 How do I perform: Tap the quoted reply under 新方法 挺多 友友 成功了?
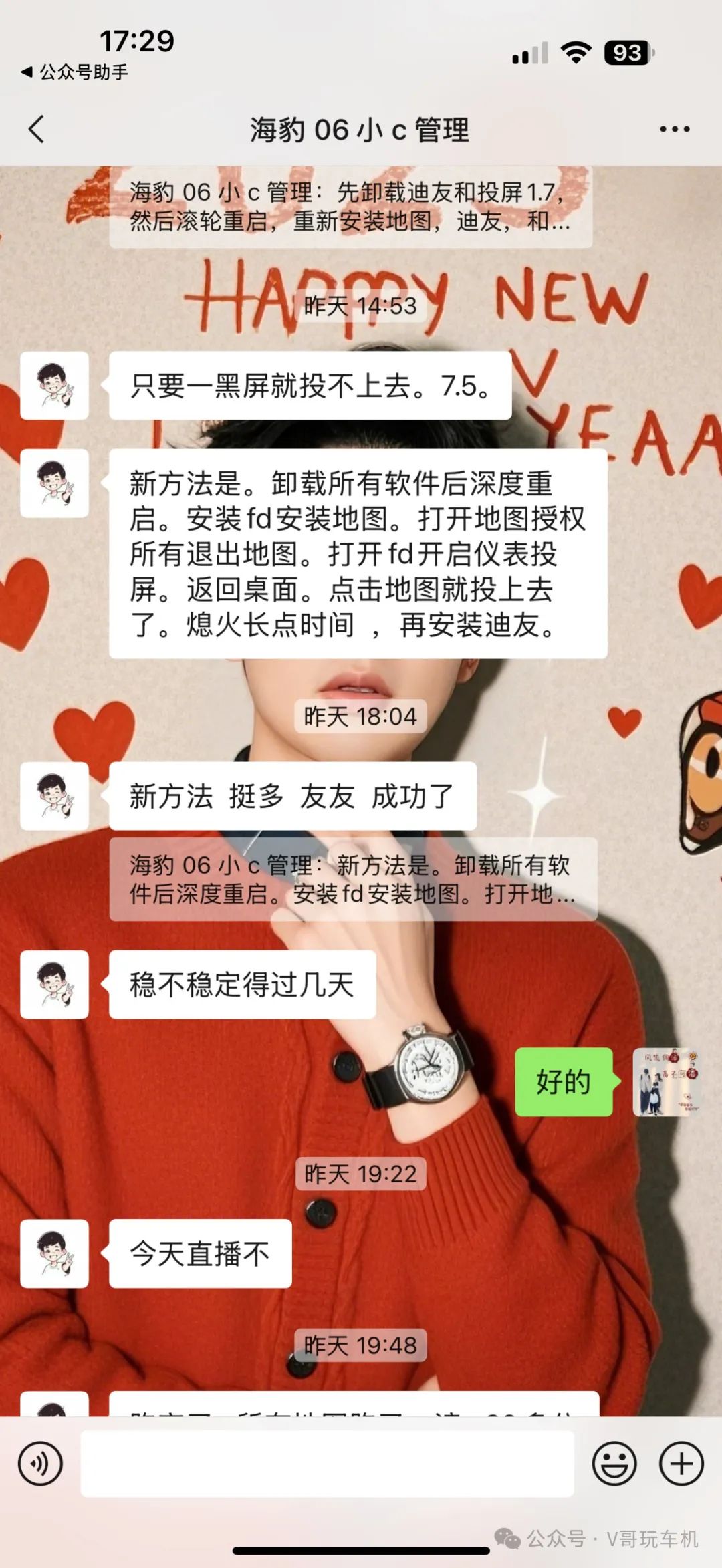[352, 879]
